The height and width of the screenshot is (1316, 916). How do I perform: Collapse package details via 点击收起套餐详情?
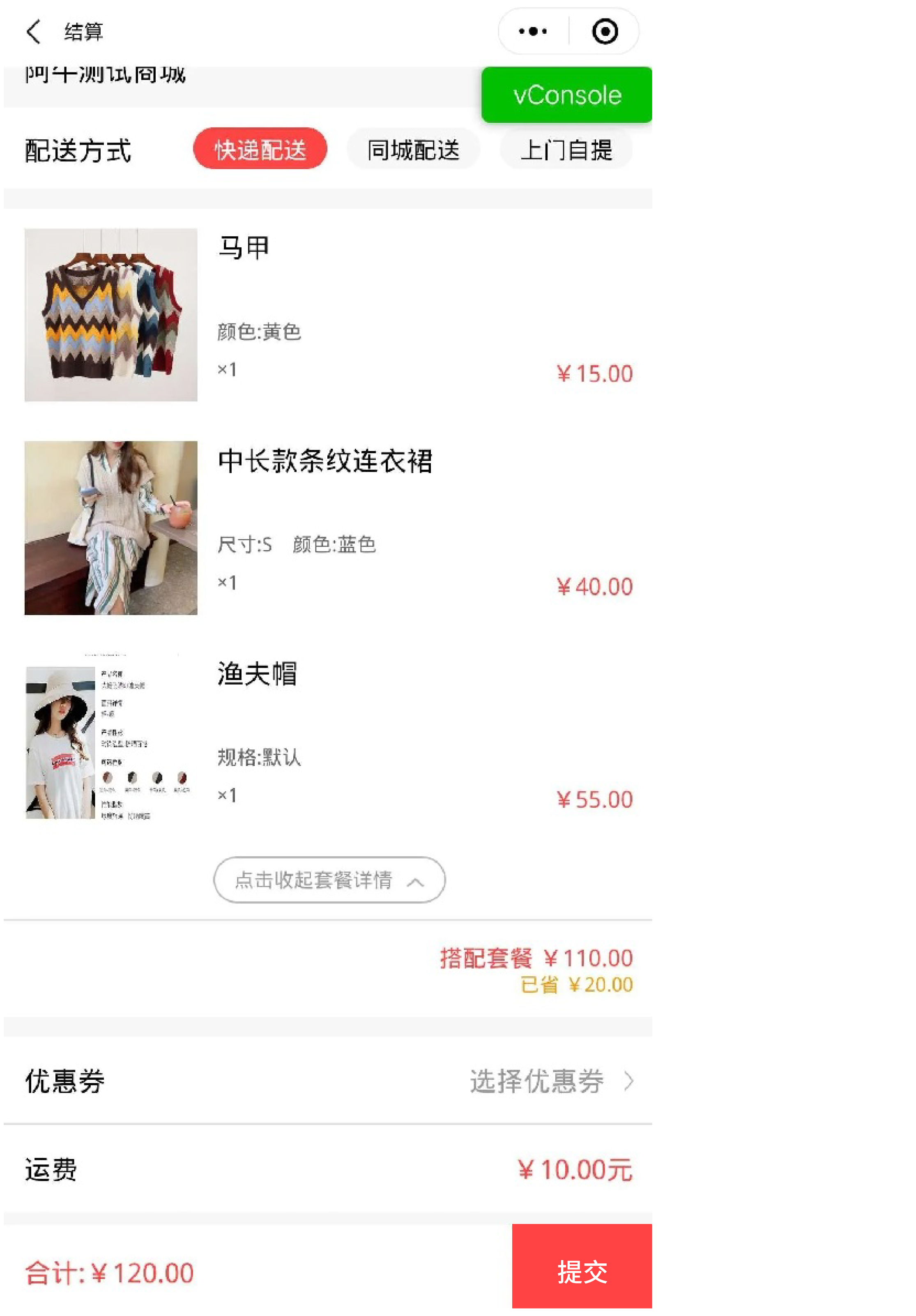(x=329, y=880)
